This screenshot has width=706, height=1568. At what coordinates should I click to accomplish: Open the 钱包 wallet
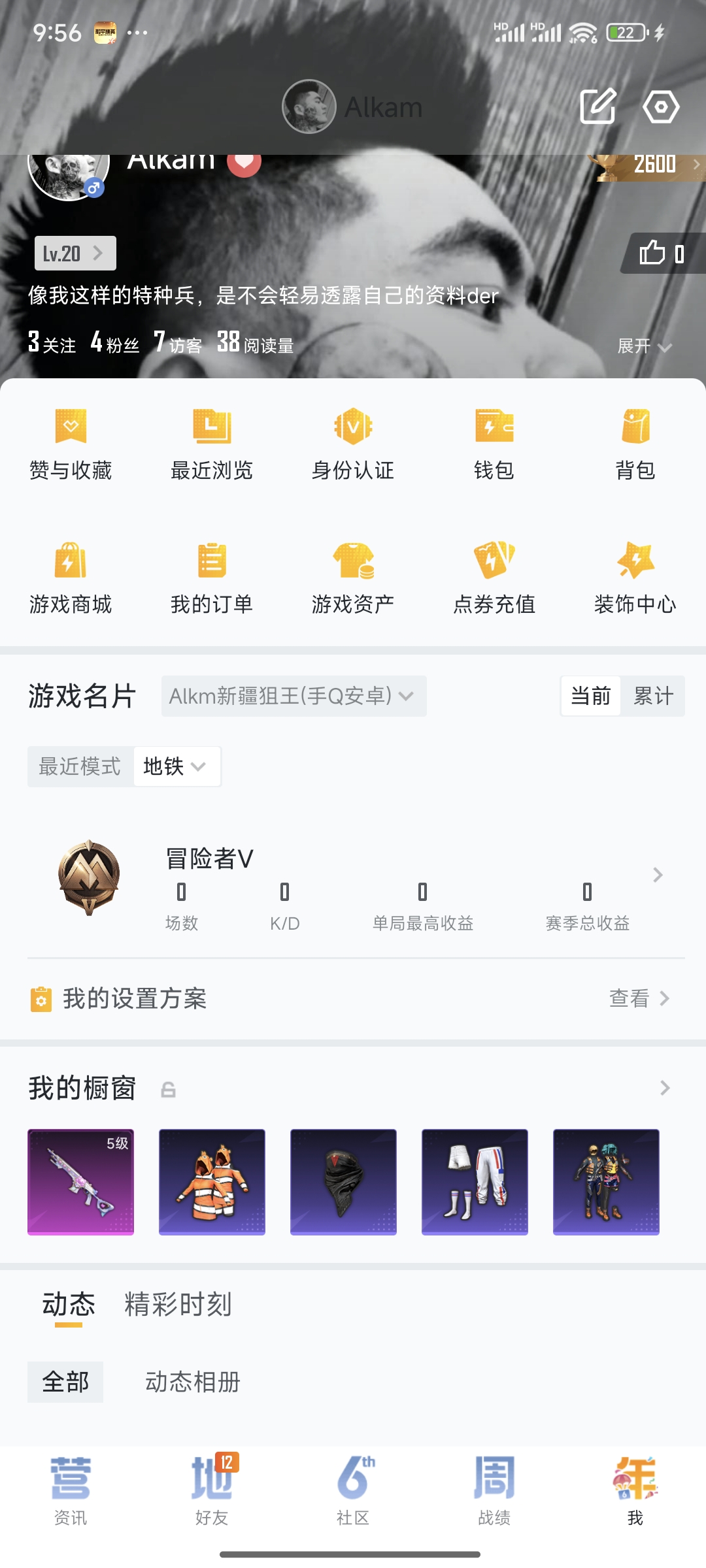[494, 444]
